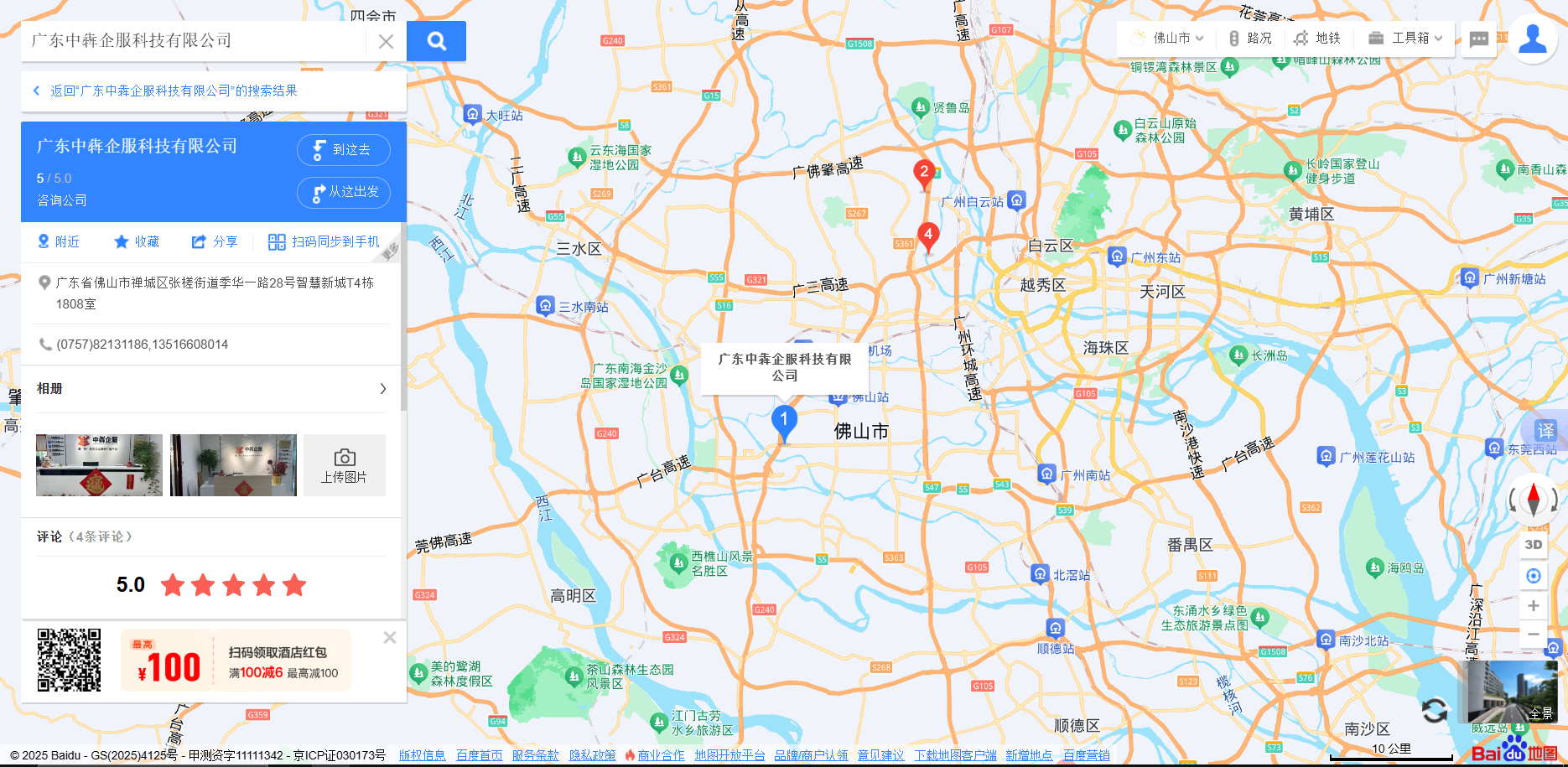This screenshot has width=1568, height=767.
Task: Clear the search box text
Action: (x=386, y=41)
